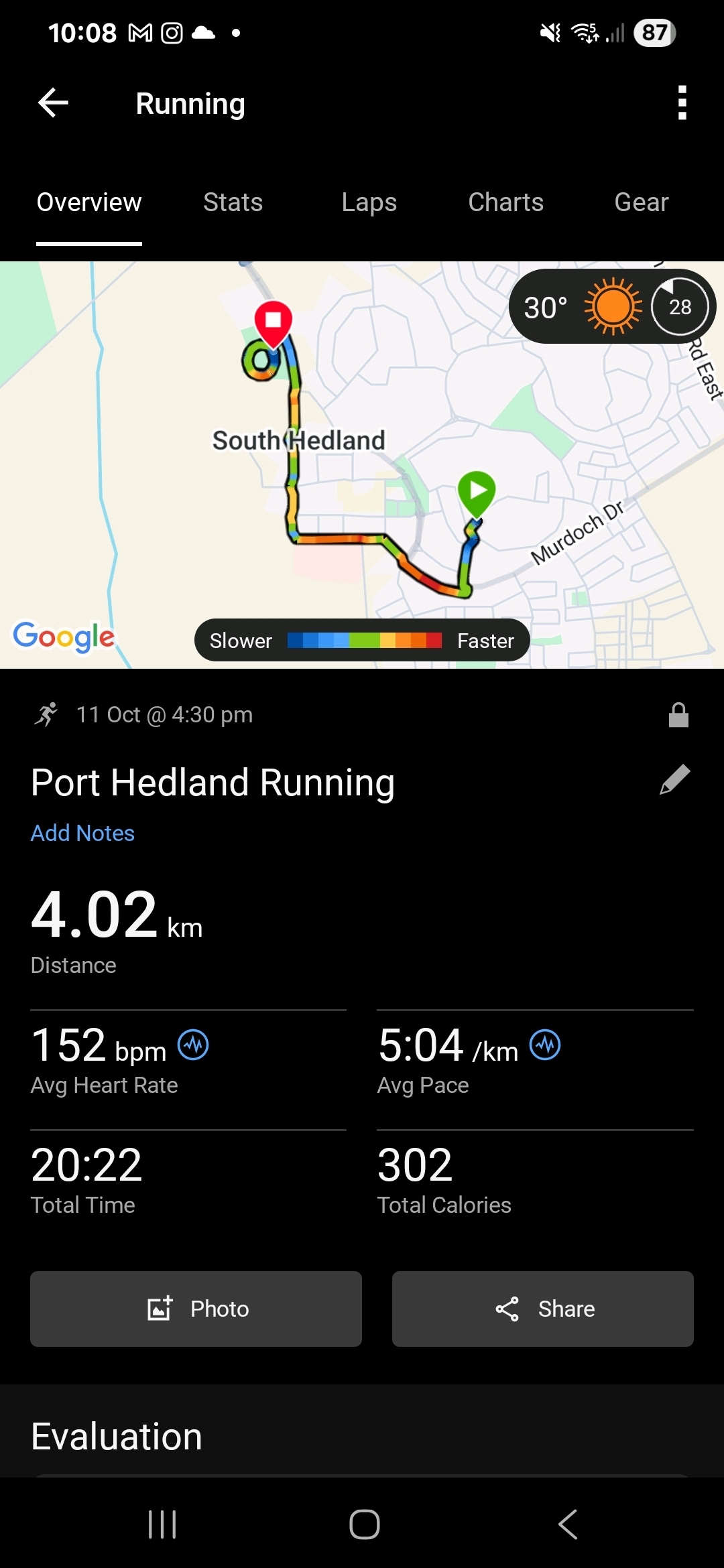Go back using the top arrow
Image resolution: width=724 pixels, height=1568 pixels.
tap(54, 103)
